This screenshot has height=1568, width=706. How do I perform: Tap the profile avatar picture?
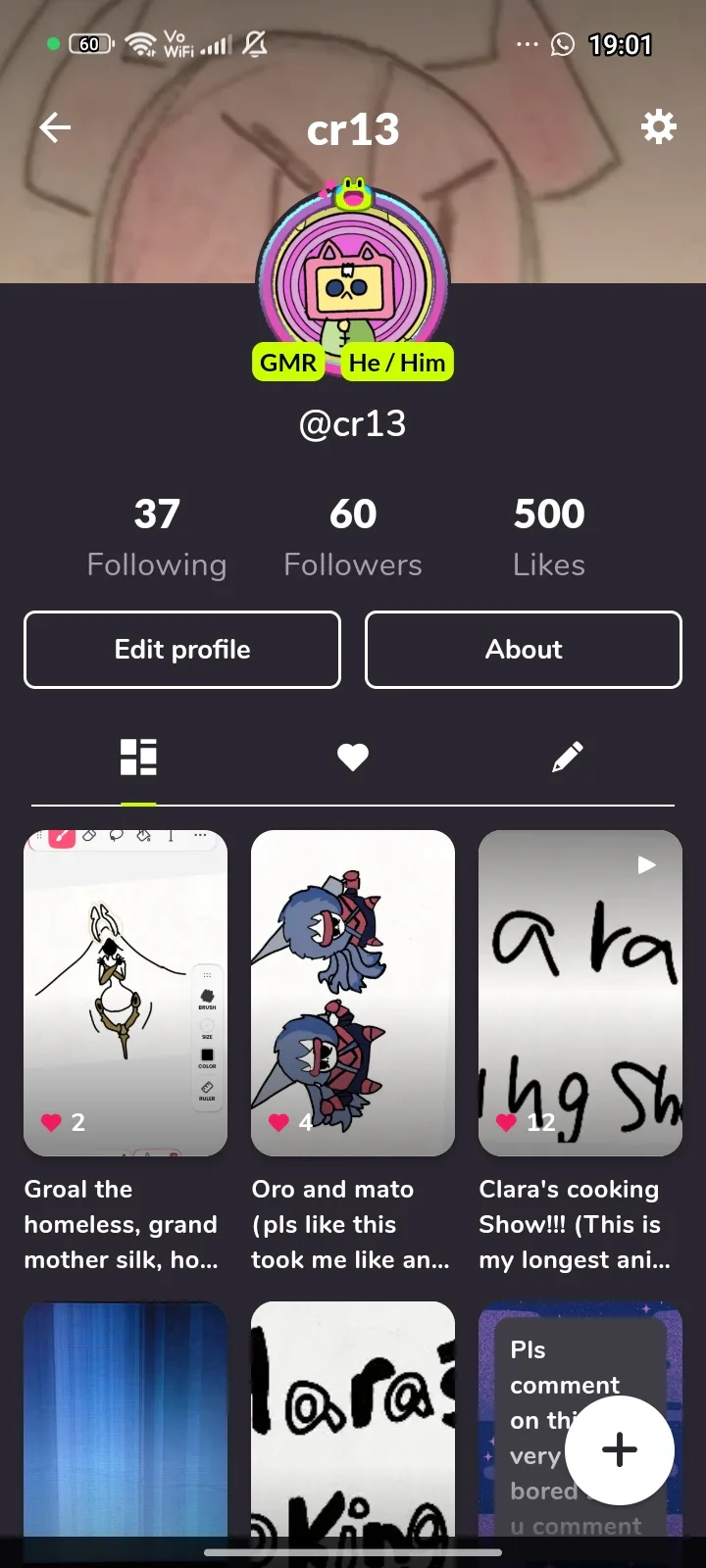352,279
